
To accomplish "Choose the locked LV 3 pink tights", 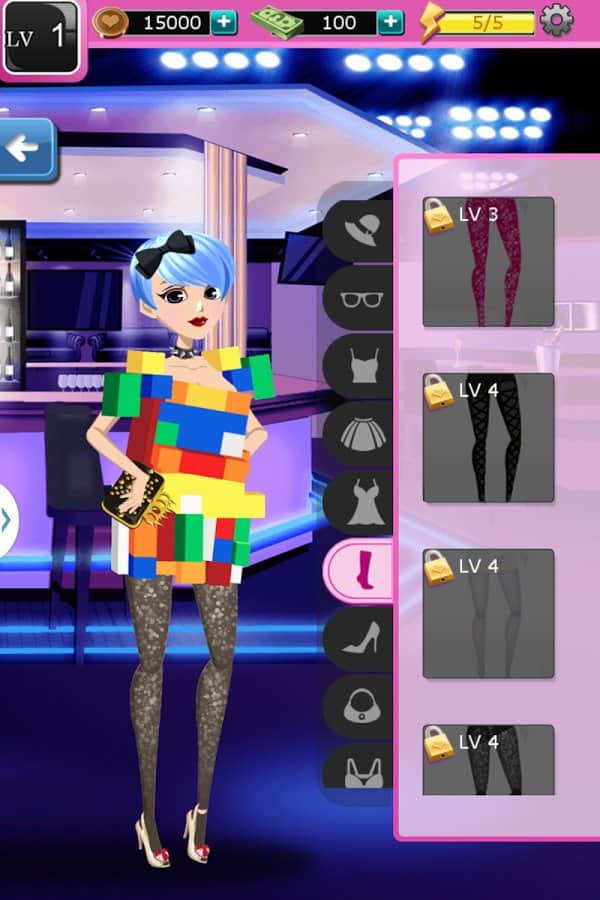I will [x=488, y=262].
